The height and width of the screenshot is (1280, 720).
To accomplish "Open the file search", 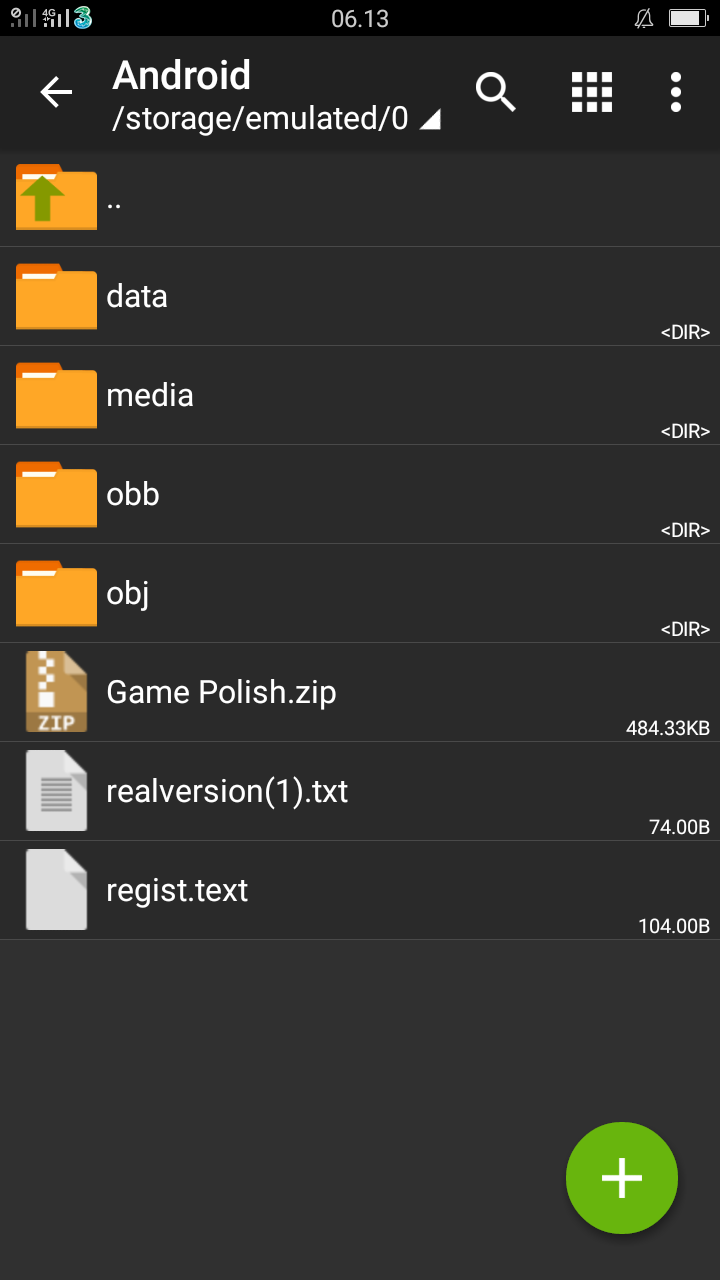I will (x=495, y=93).
